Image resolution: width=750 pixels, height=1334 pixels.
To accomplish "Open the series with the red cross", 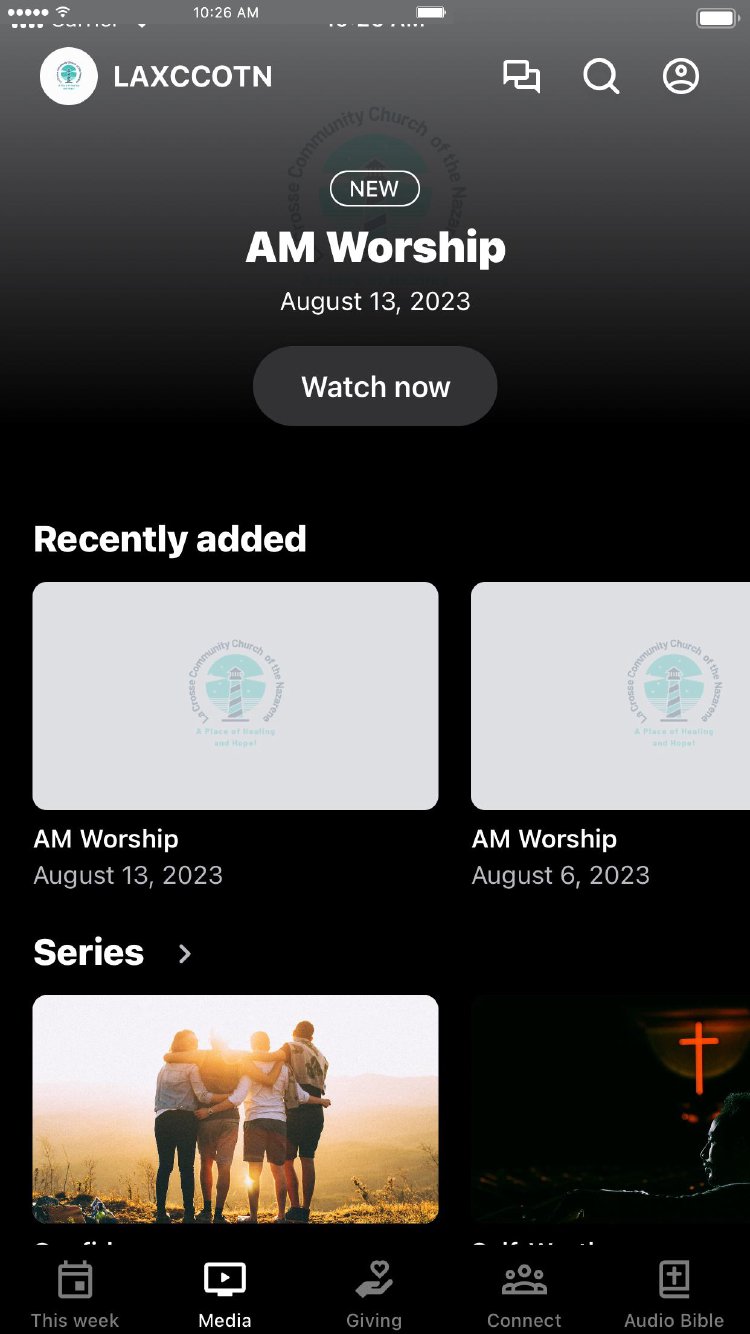I will [x=610, y=1108].
